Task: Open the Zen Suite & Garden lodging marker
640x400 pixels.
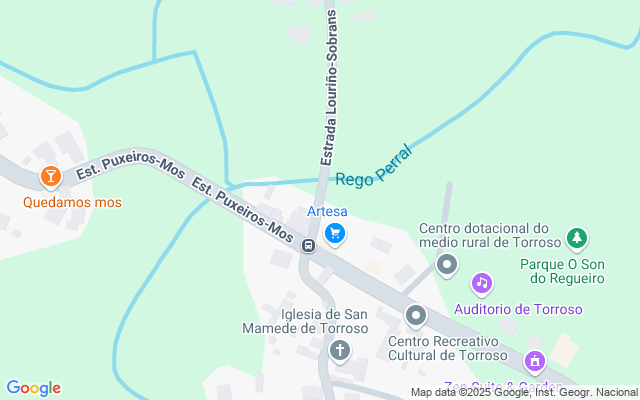Action: (x=535, y=361)
